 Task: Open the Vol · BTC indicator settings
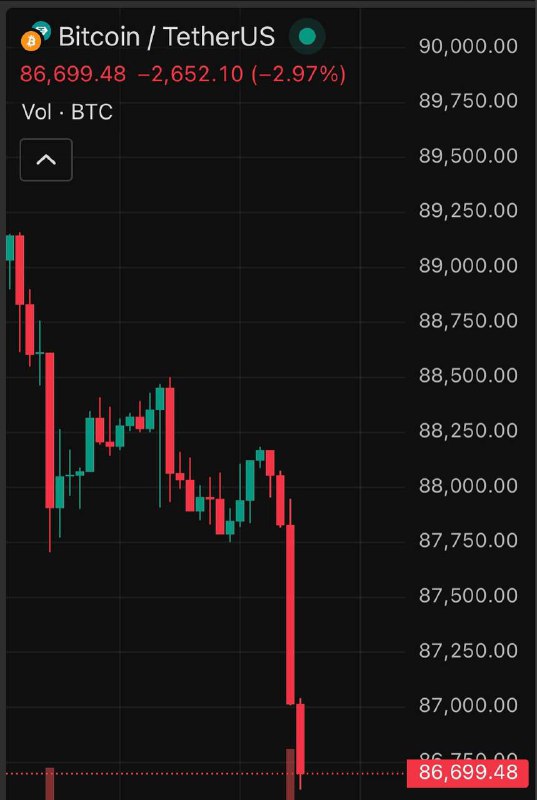(67, 112)
